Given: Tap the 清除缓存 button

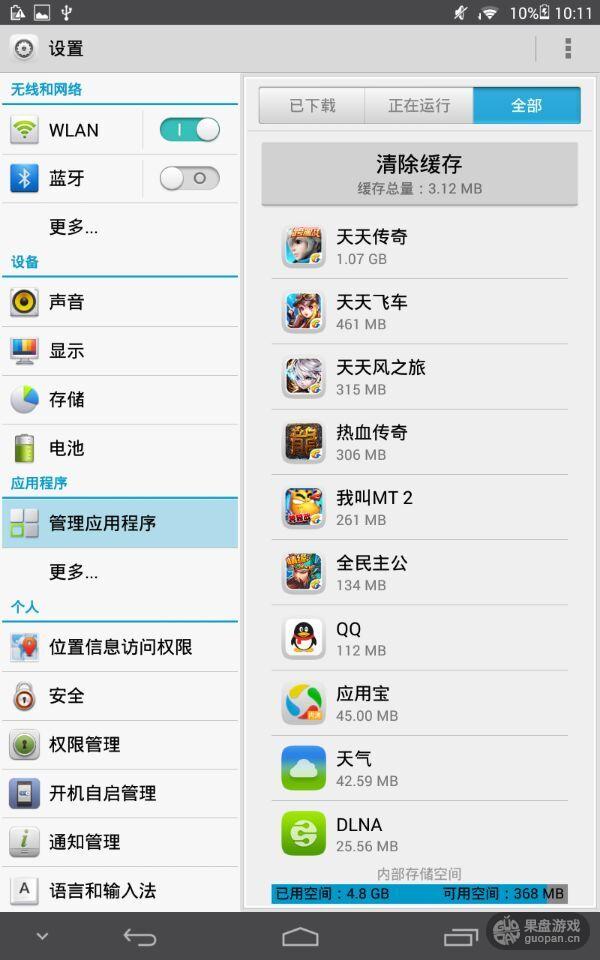Looking at the screenshot, I should 419,173.
